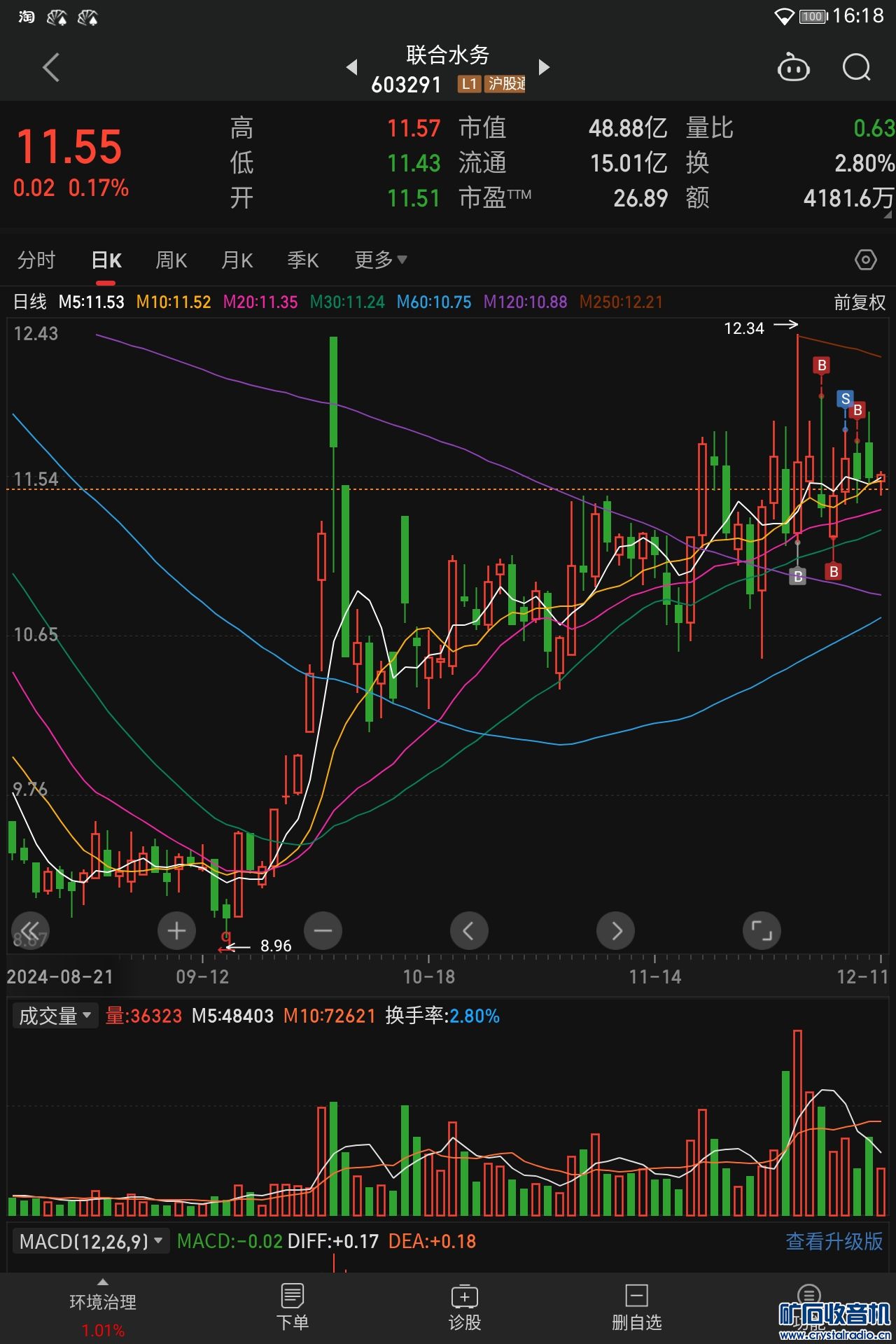This screenshot has height=1344, width=896.
Task: Move chart cursor to previous candle
Action: click(469, 930)
